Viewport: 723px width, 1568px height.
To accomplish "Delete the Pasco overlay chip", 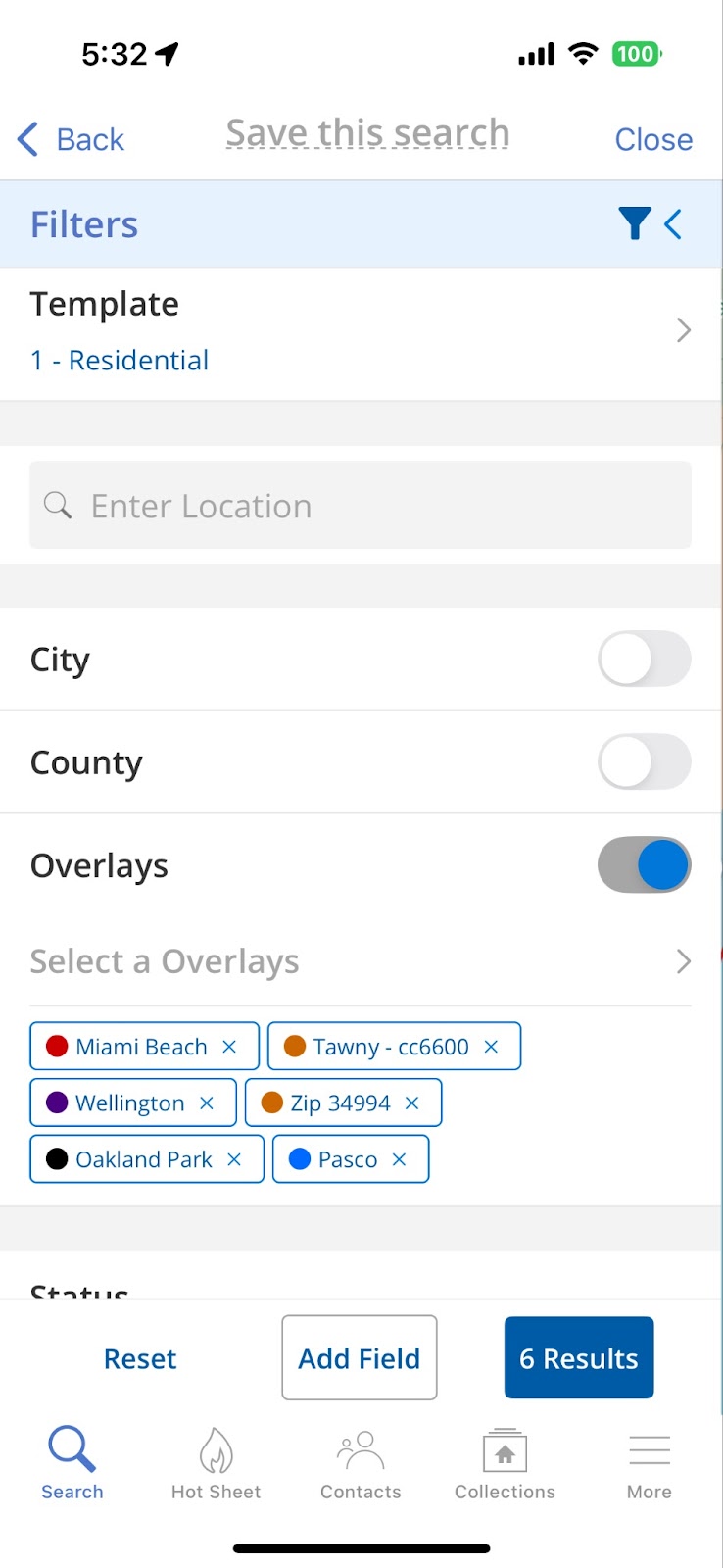I will pos(399,1159).
